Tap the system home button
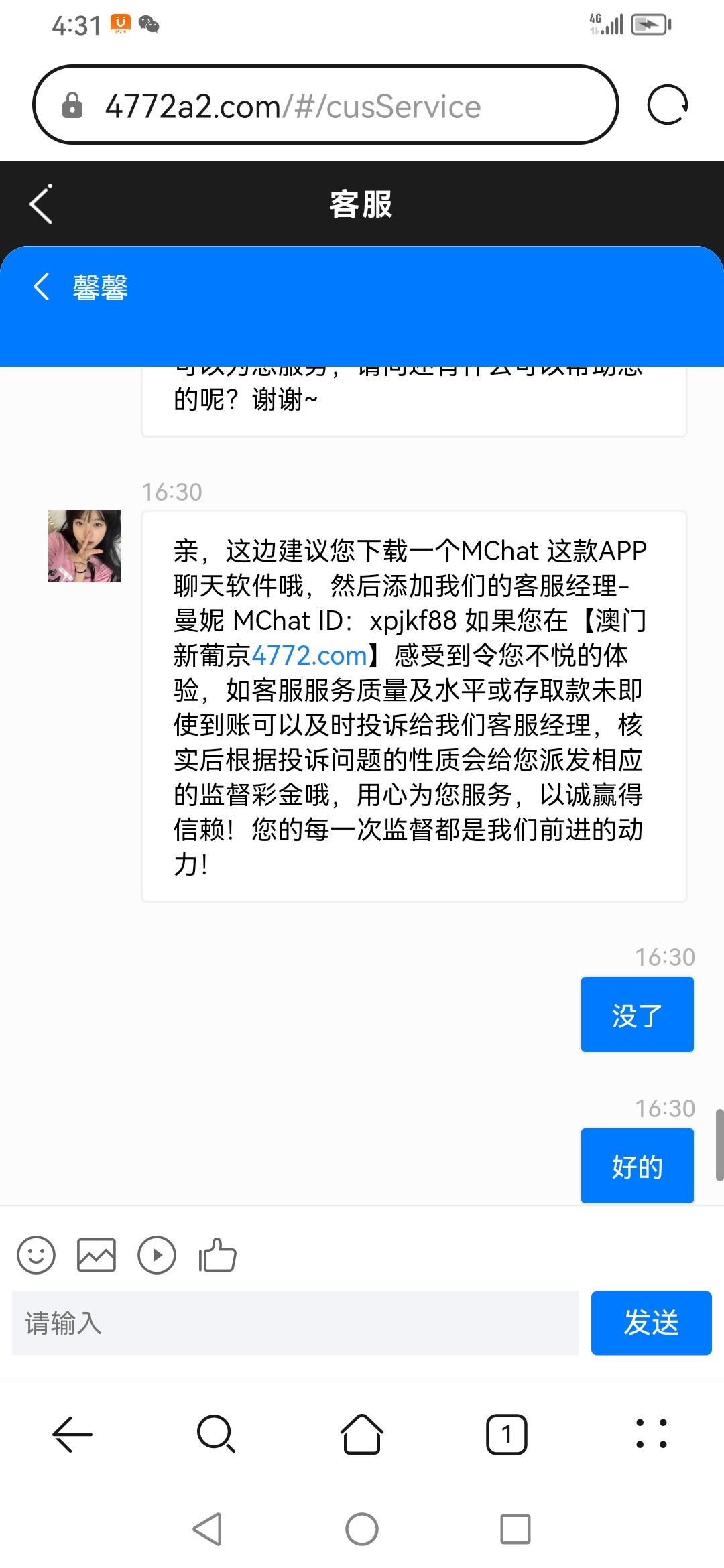This screenshot has width=724, height=1568. click(362, 1529)
